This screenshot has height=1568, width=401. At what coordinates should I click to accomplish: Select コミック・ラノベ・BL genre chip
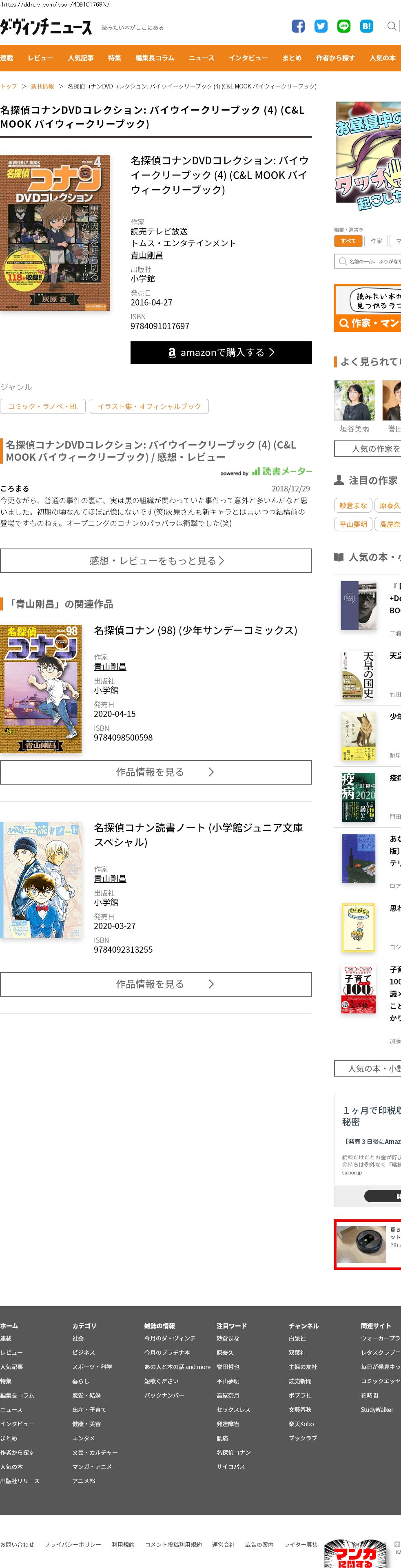pyautogui.click(x=42, y=407)
